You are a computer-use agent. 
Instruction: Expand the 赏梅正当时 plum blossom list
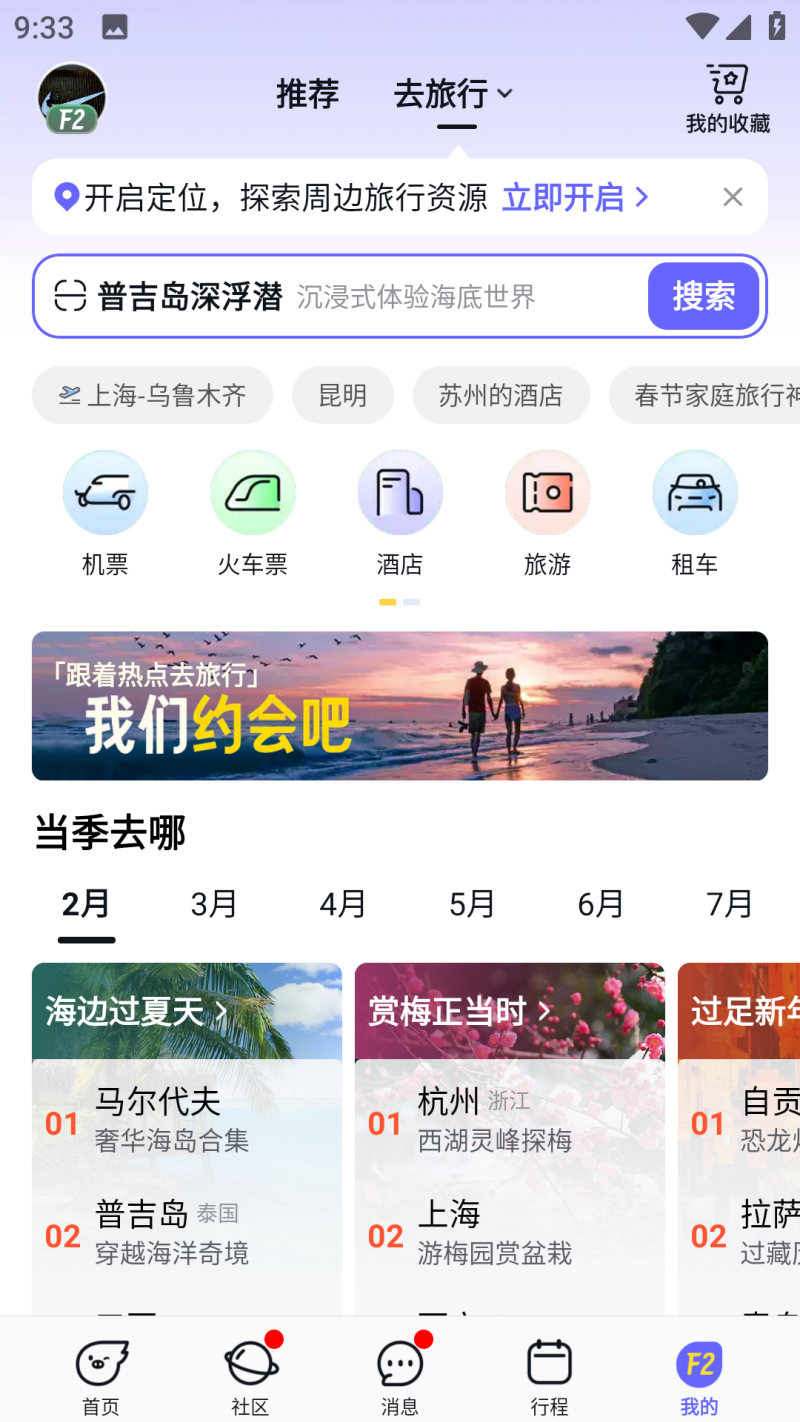click(547, 1011)
